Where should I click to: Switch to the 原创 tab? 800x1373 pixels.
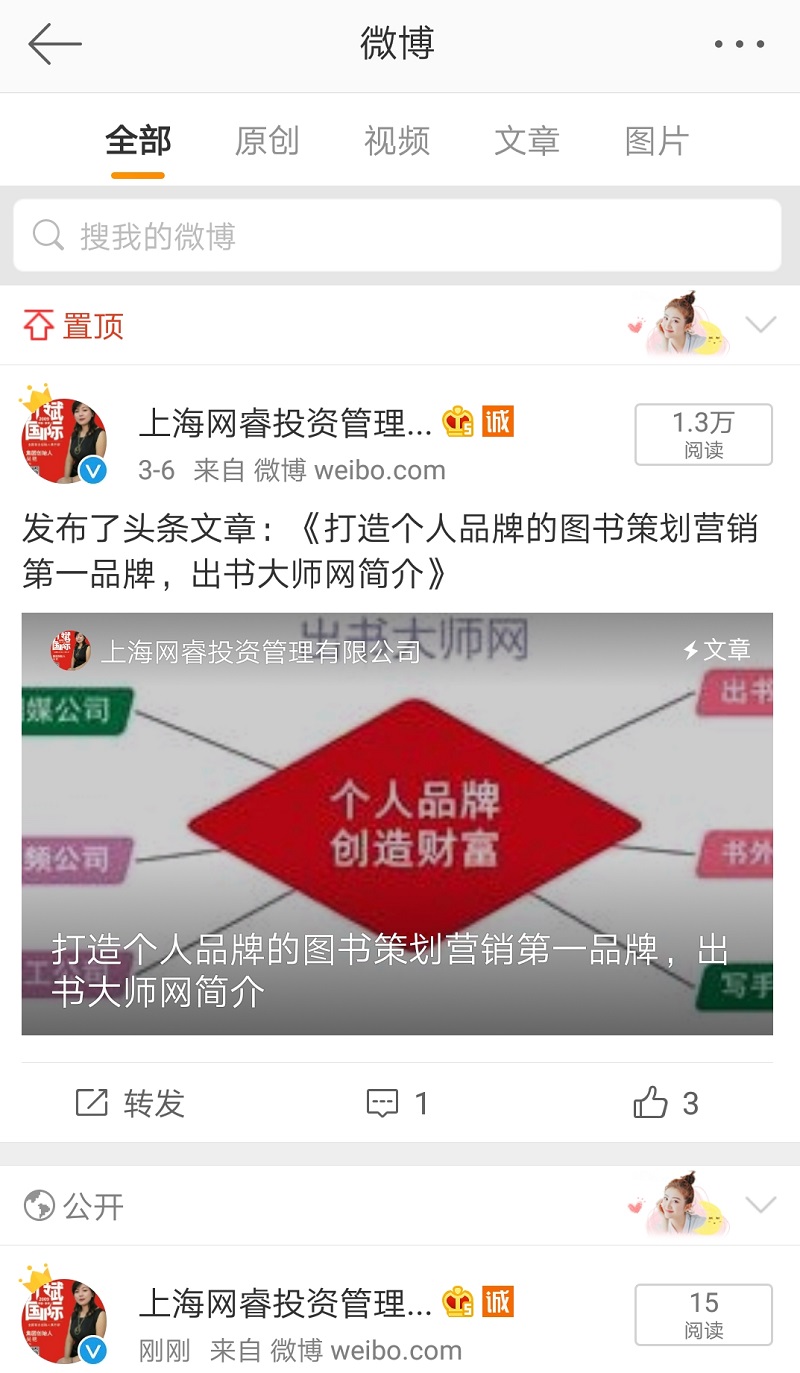pos(267,141)
